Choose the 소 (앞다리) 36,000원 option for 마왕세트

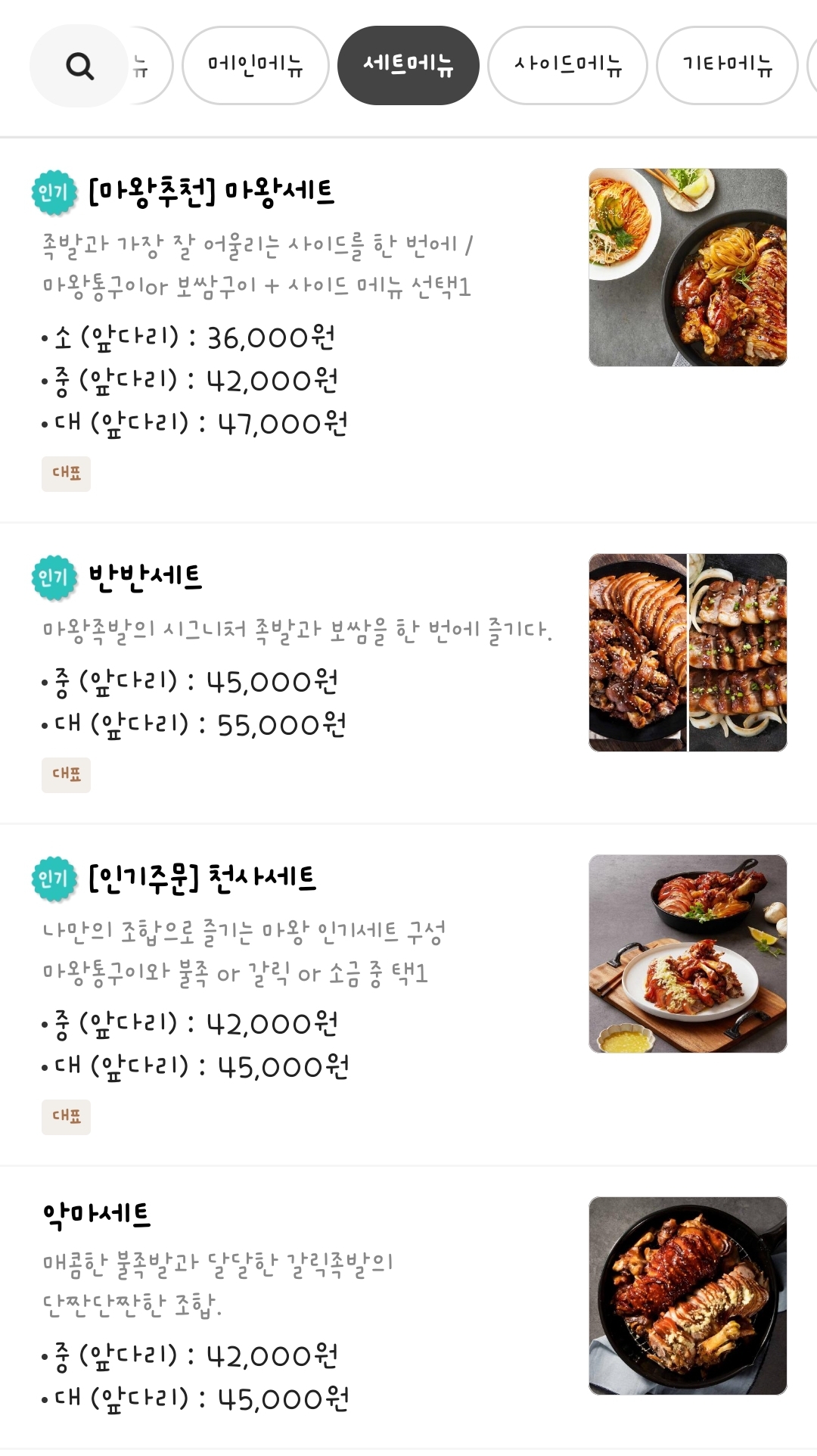[193, 338]
